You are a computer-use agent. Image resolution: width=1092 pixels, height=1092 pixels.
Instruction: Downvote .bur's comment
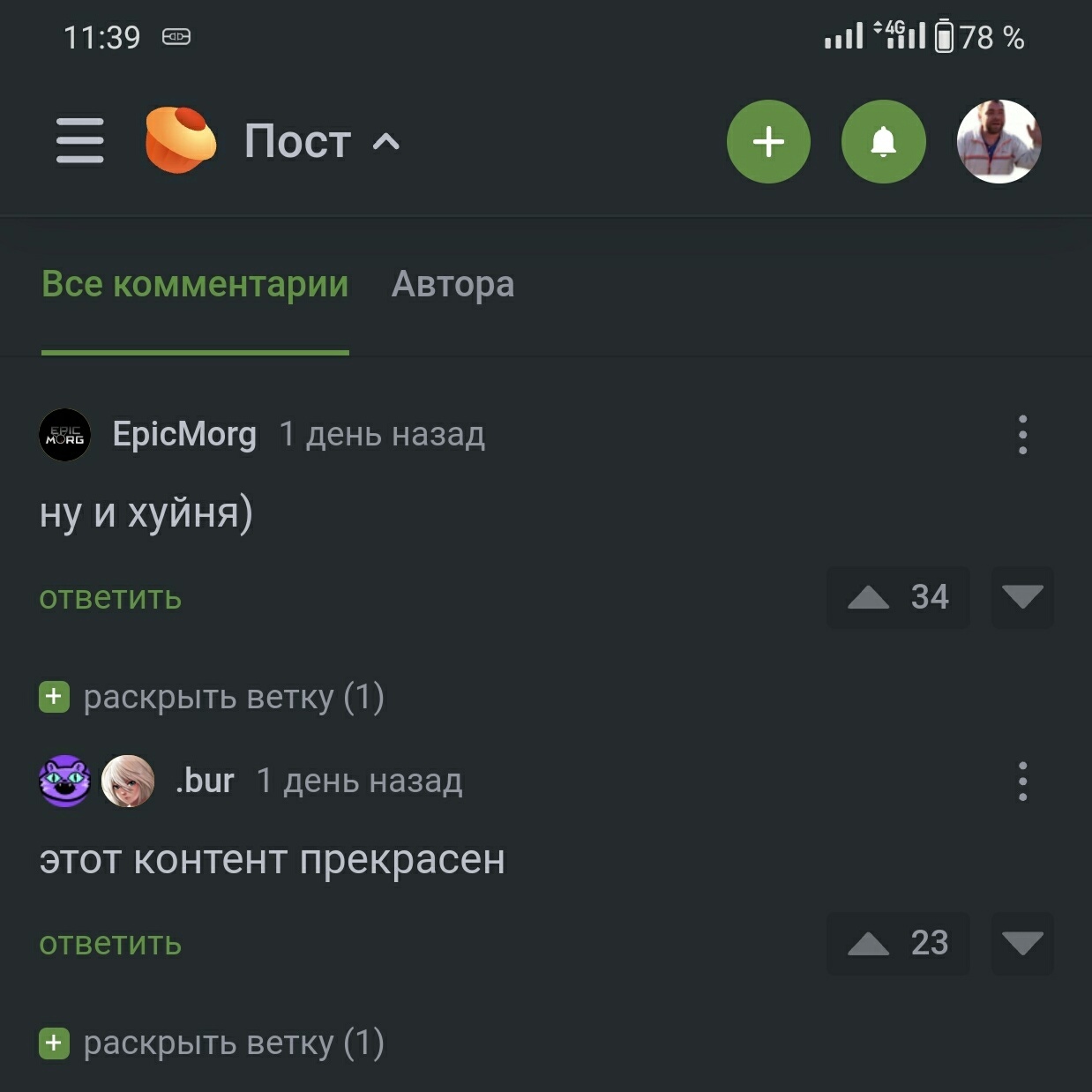pos(1022,944)
